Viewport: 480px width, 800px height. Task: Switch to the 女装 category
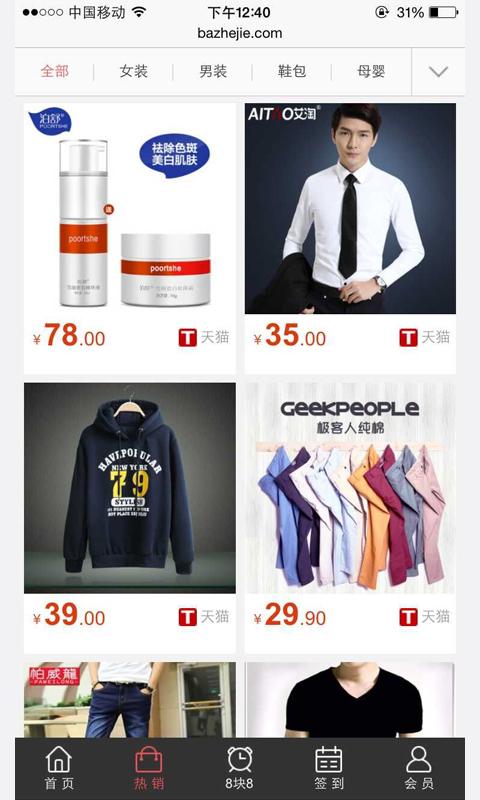point(134,71)
